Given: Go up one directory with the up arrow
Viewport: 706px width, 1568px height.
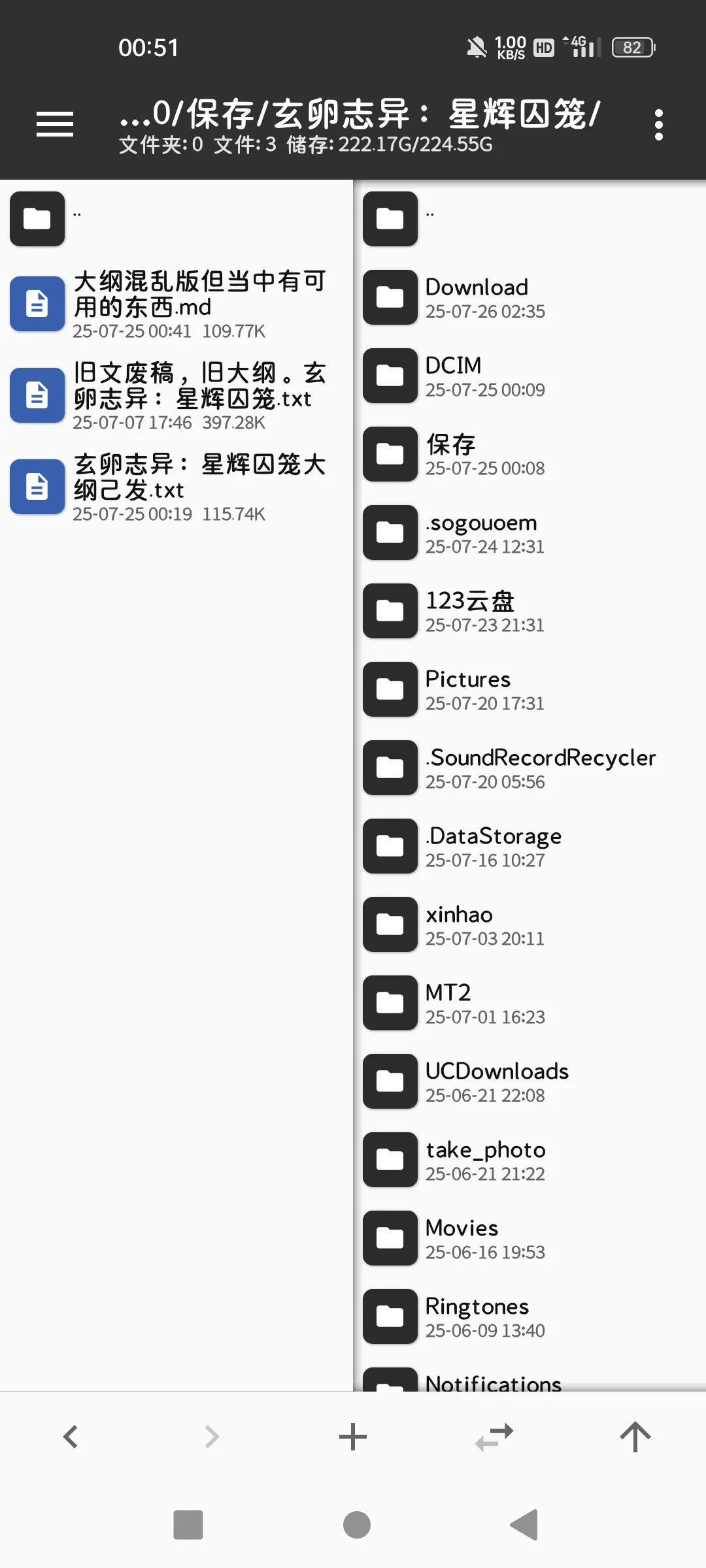Looking at the screenshot, I should click(635, 1437).
